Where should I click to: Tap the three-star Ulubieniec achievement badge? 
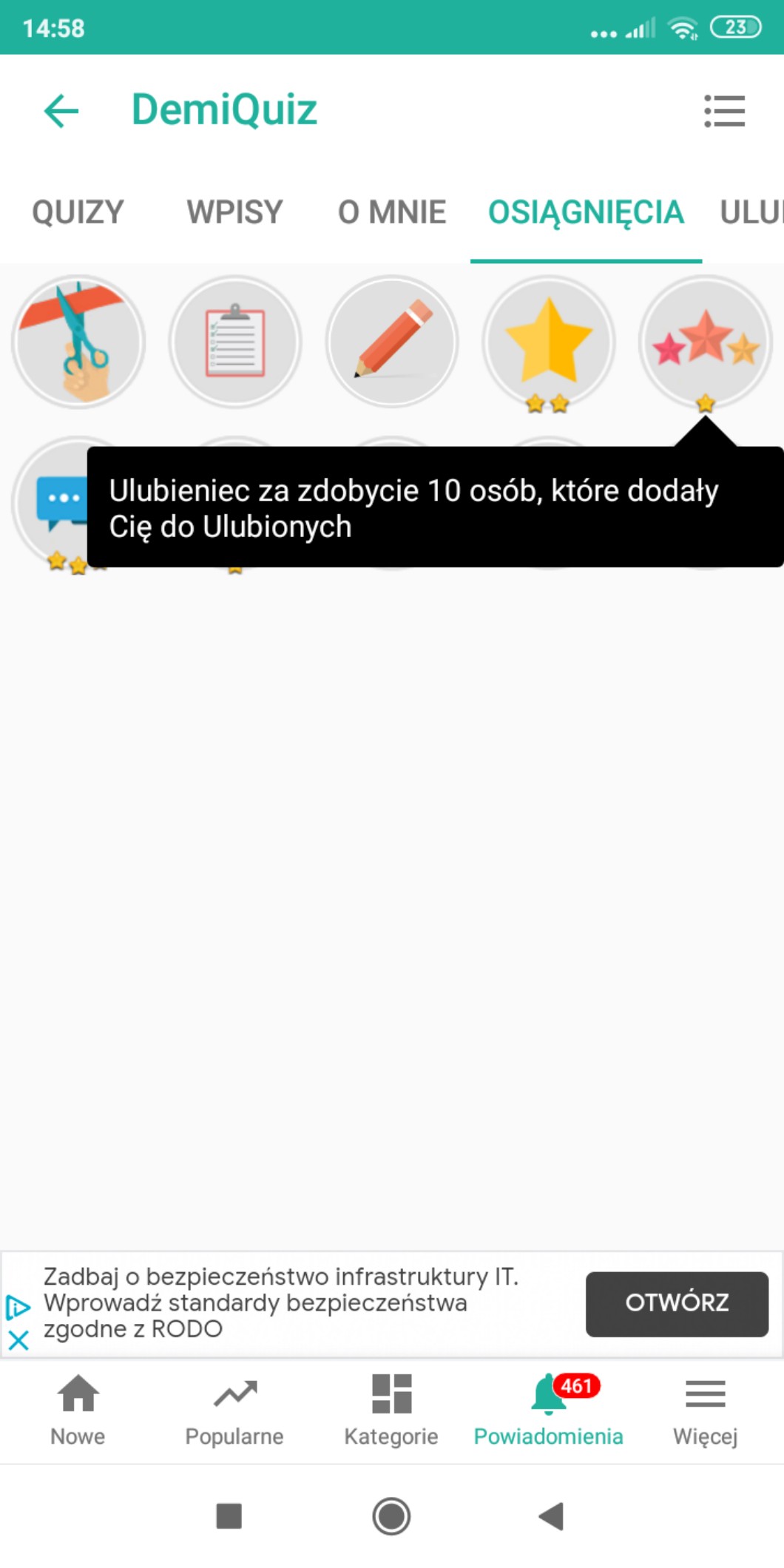(706, 342)
